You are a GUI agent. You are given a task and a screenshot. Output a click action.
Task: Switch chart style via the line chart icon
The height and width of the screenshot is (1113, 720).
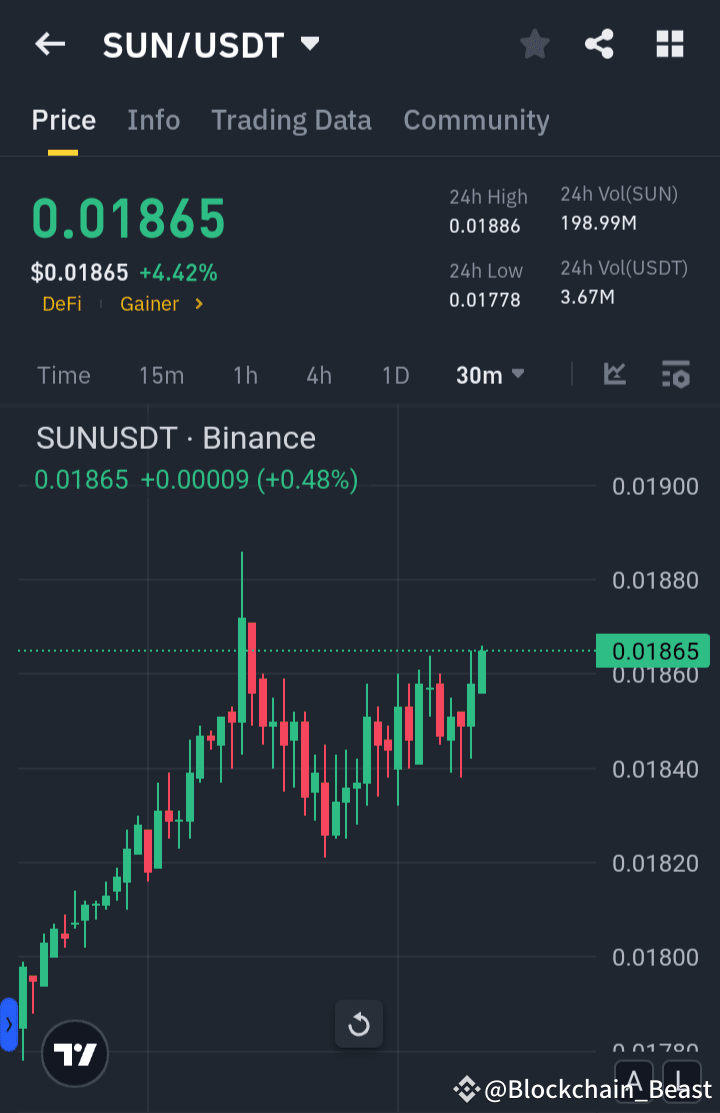(x=614, y=375)
